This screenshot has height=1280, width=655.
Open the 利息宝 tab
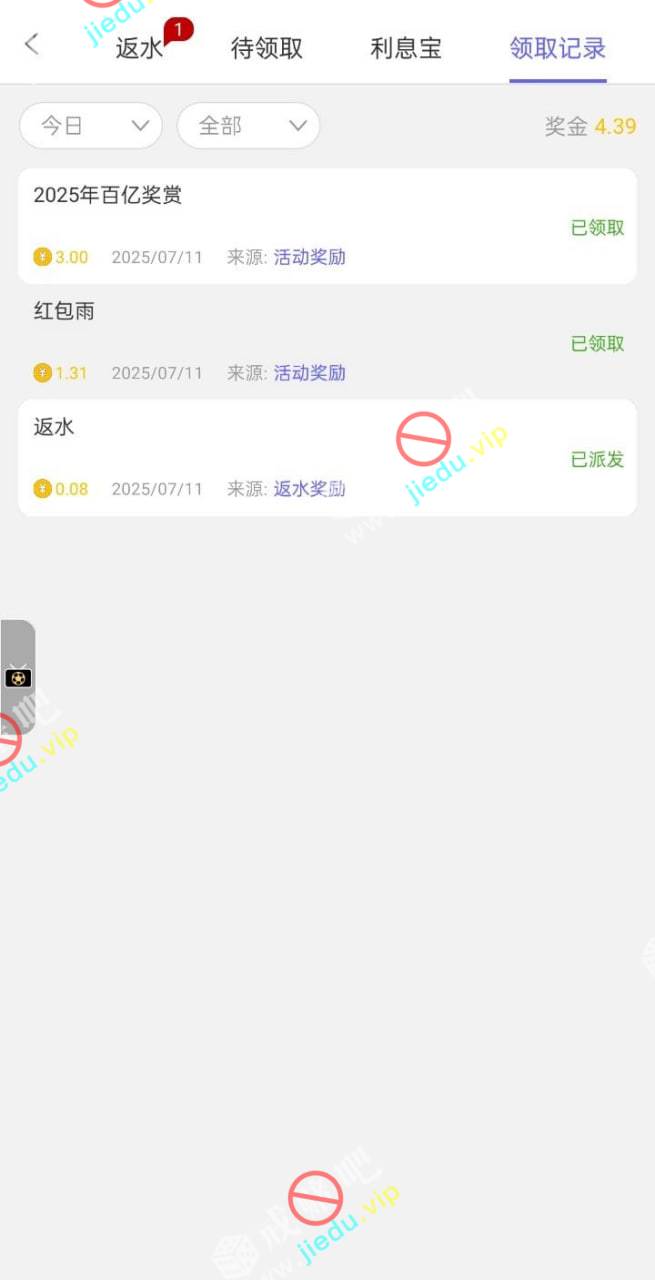[x=406, y=48]
